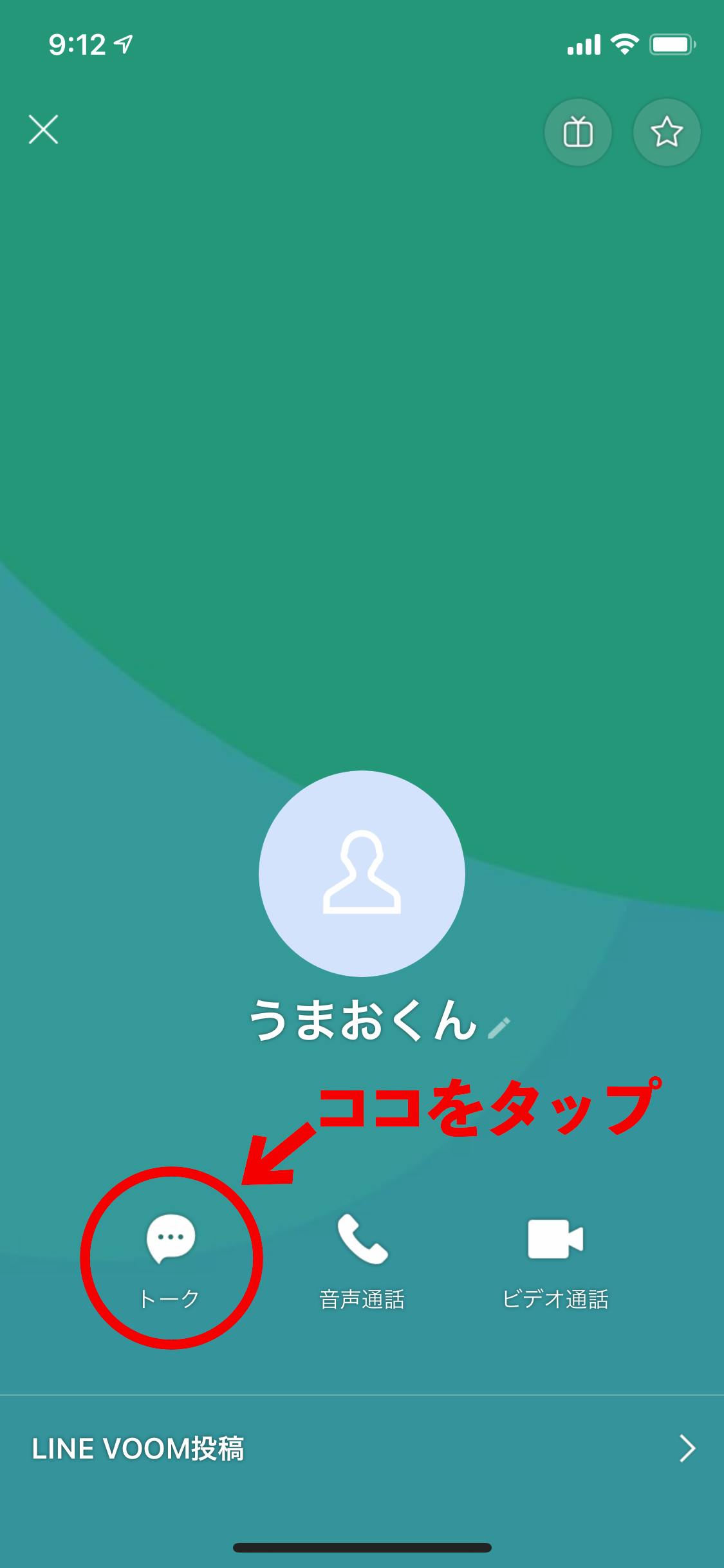Send a gift to うまおくん
Viewport: 724px width, 1568px height.
[x=577, y=133]
